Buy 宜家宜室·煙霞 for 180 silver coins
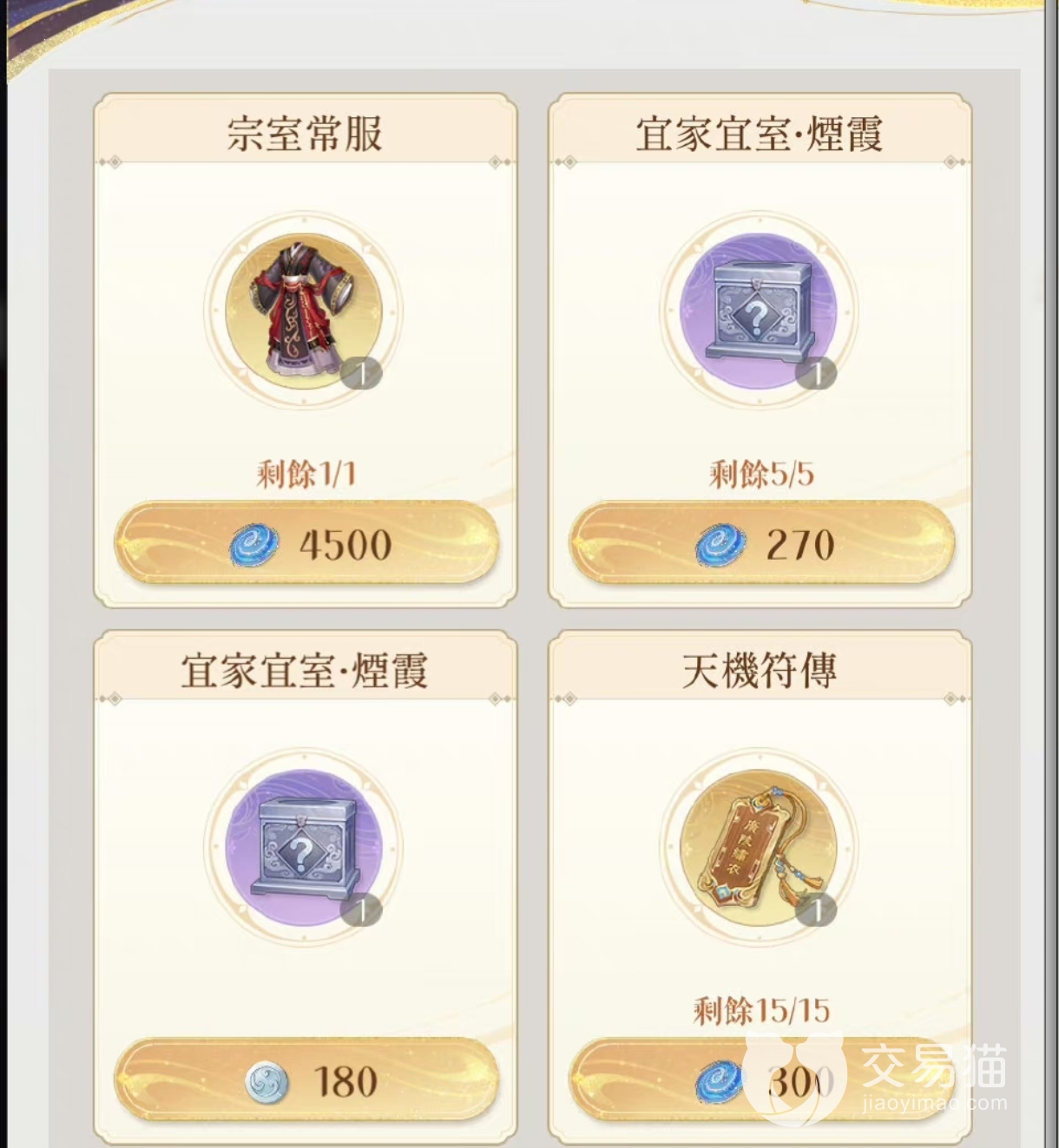 click(x=306, y=1081)
